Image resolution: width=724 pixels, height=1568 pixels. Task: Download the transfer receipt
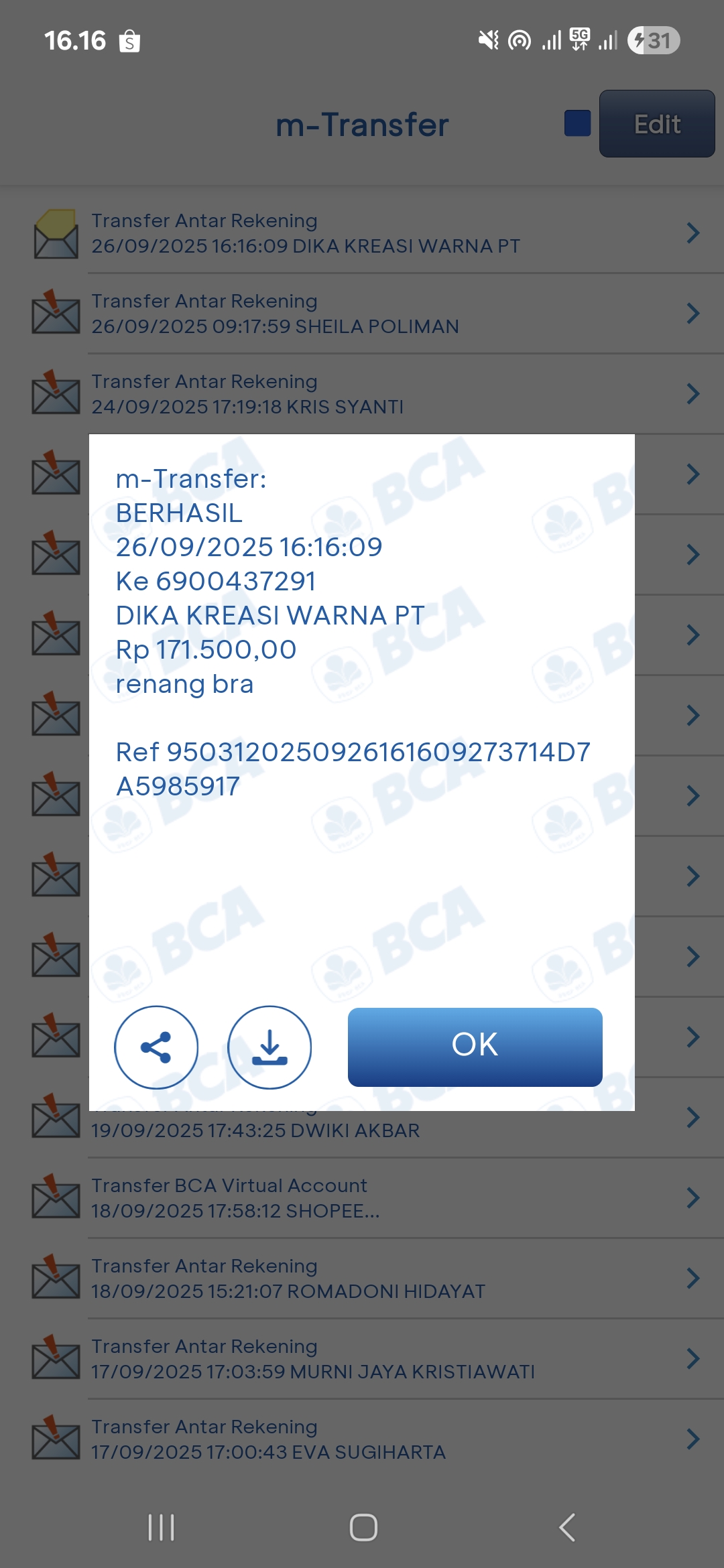coord(269,1047)
